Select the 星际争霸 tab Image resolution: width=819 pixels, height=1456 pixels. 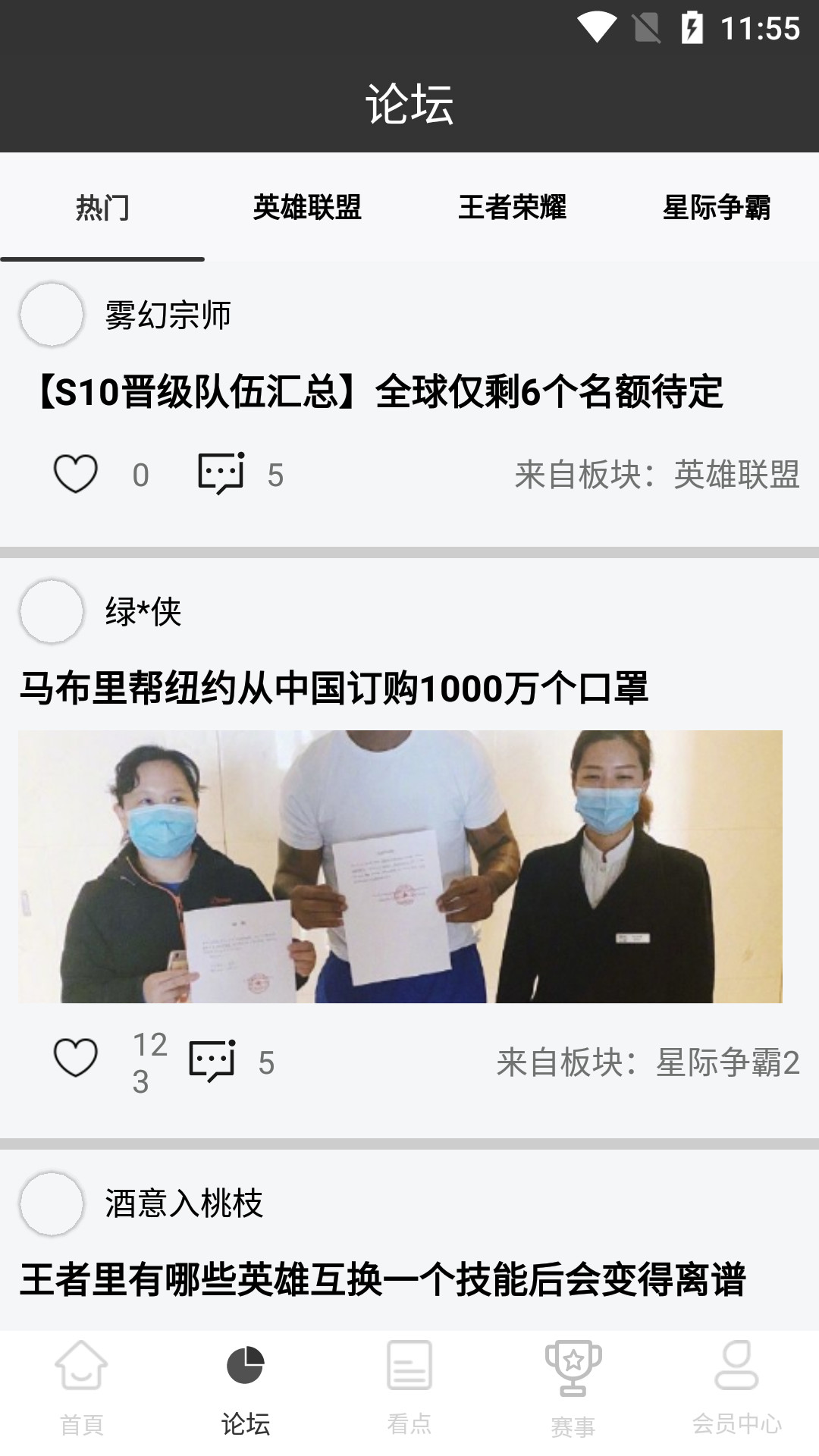click(x=716, y=207)
